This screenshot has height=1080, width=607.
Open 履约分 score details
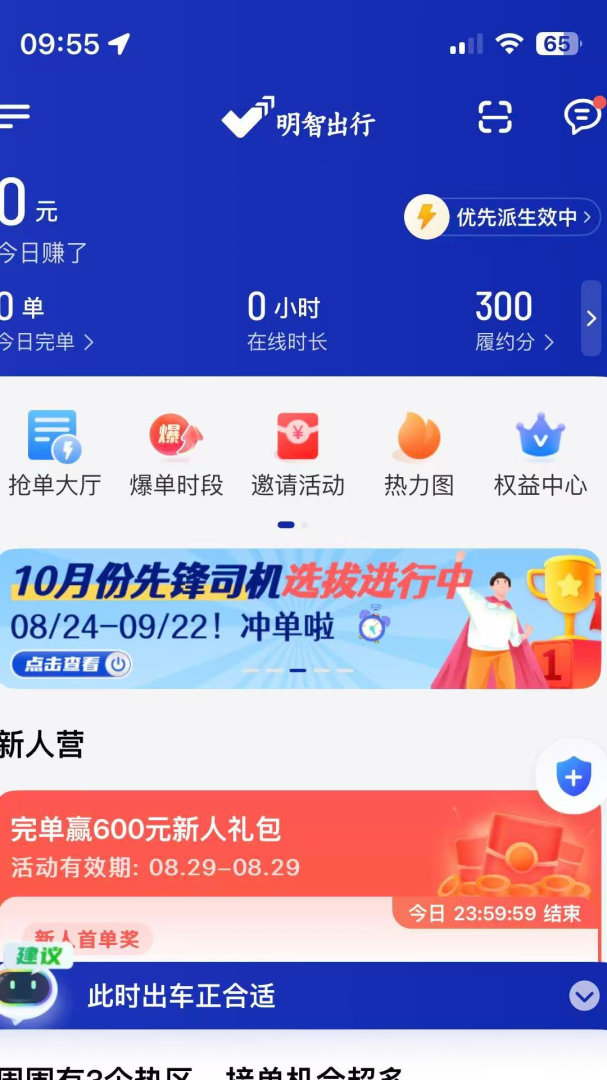[513, 341]
